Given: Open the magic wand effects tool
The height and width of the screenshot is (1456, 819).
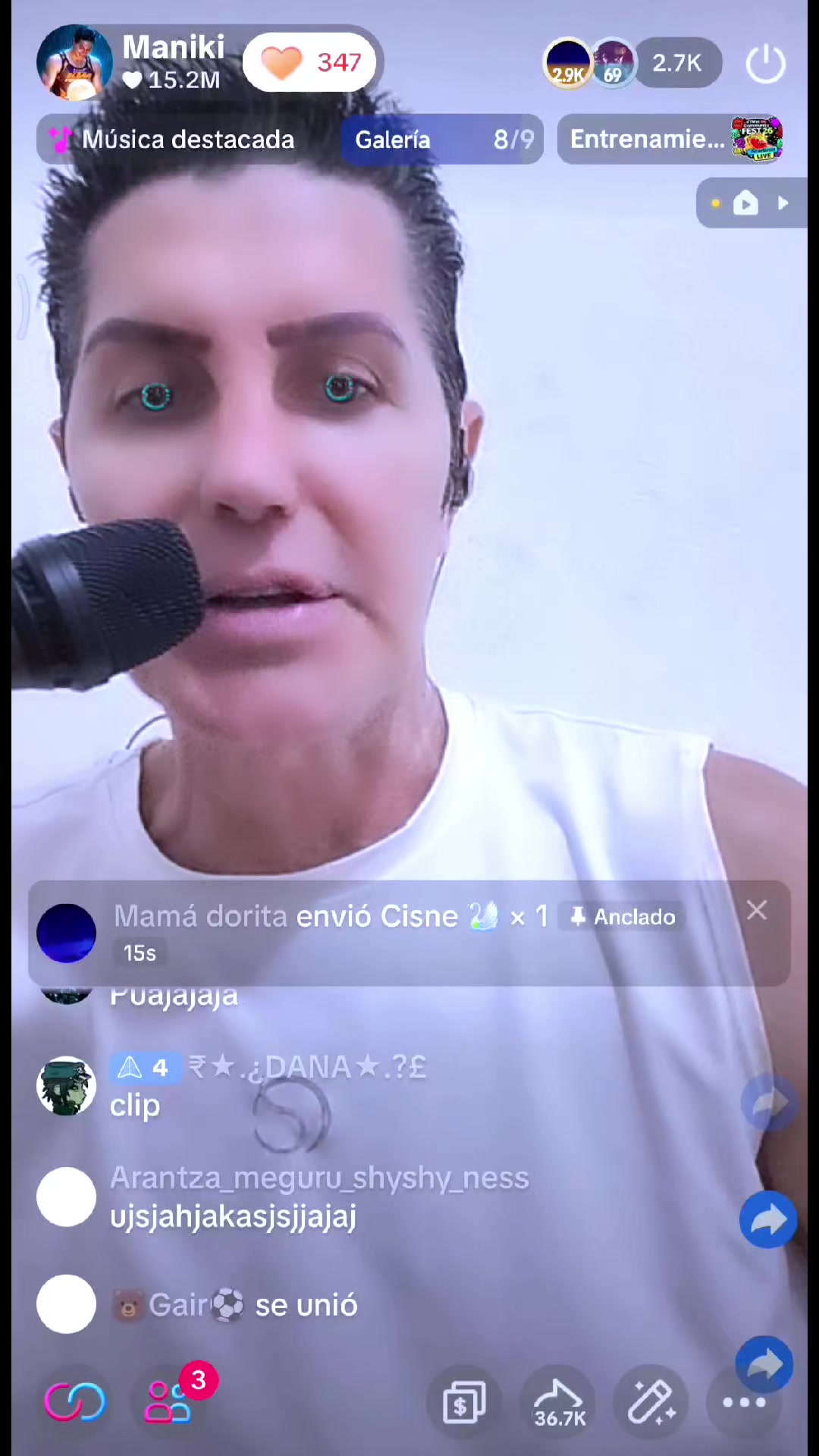Looking at the screenshot, I should pyautogui.click(x=651, y=1401).
